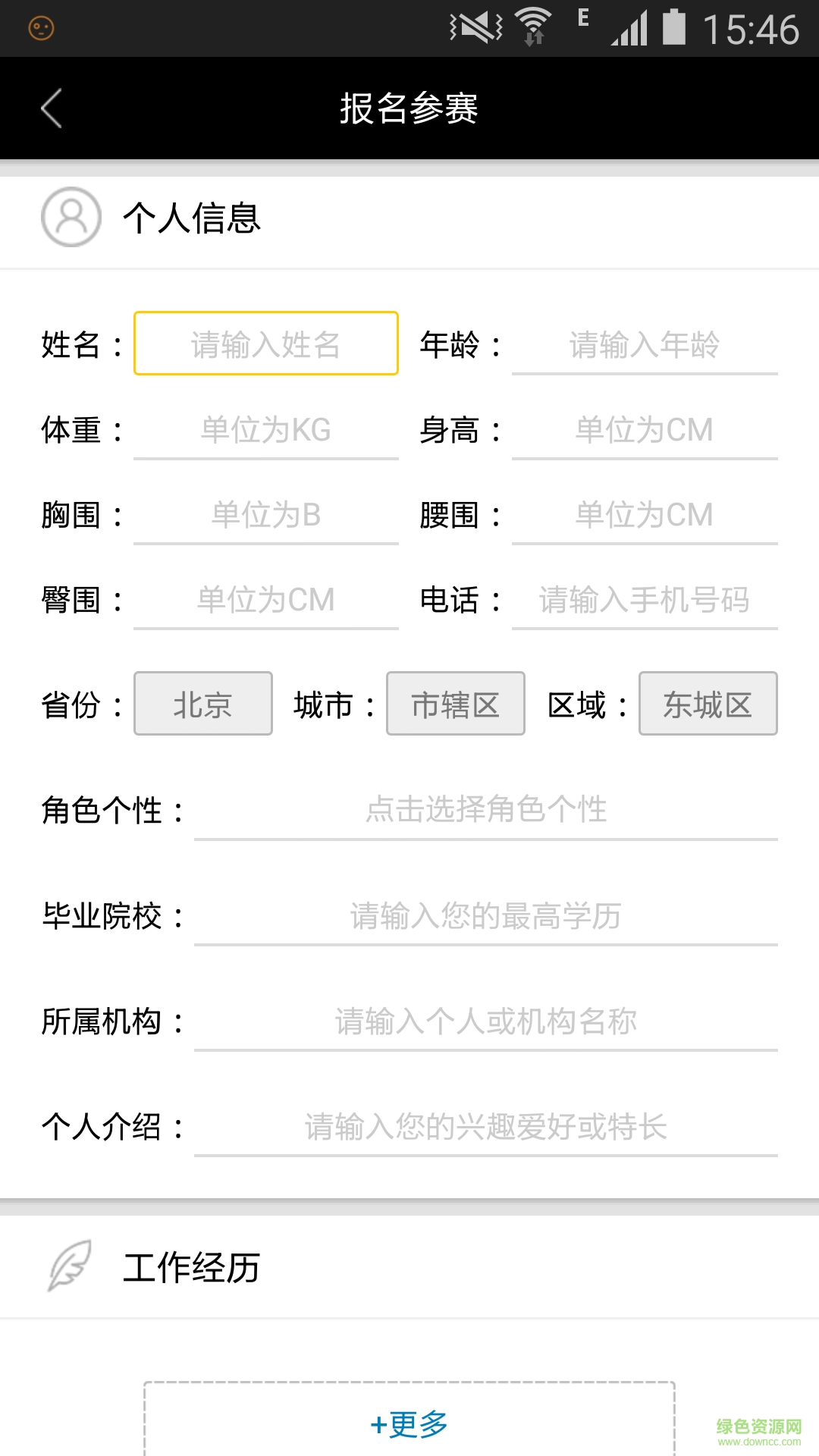Tap the 腰围 waist field
This screenshot has height=1456, width=819.
click(645, 515)
